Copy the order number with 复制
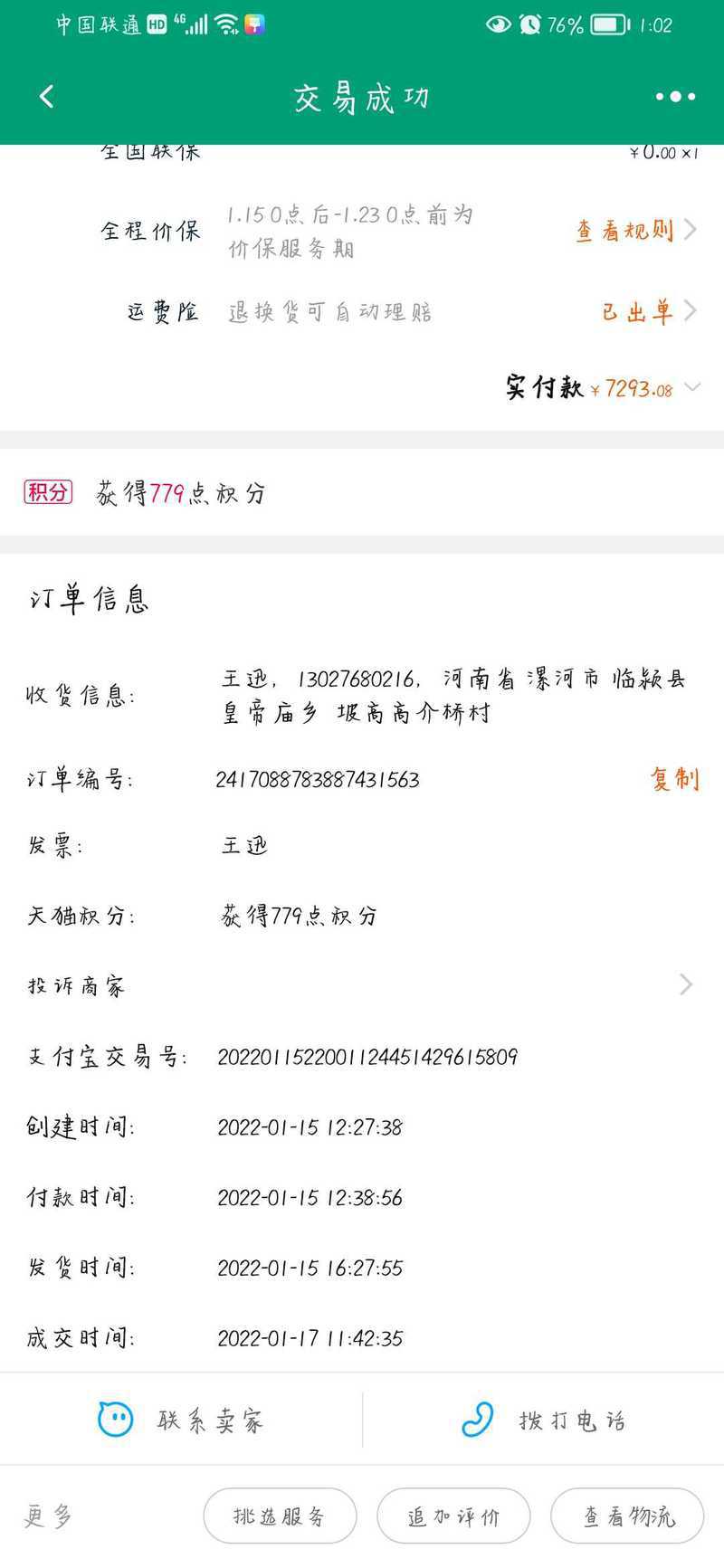The image size is (724, 1568). coord(674,778)
